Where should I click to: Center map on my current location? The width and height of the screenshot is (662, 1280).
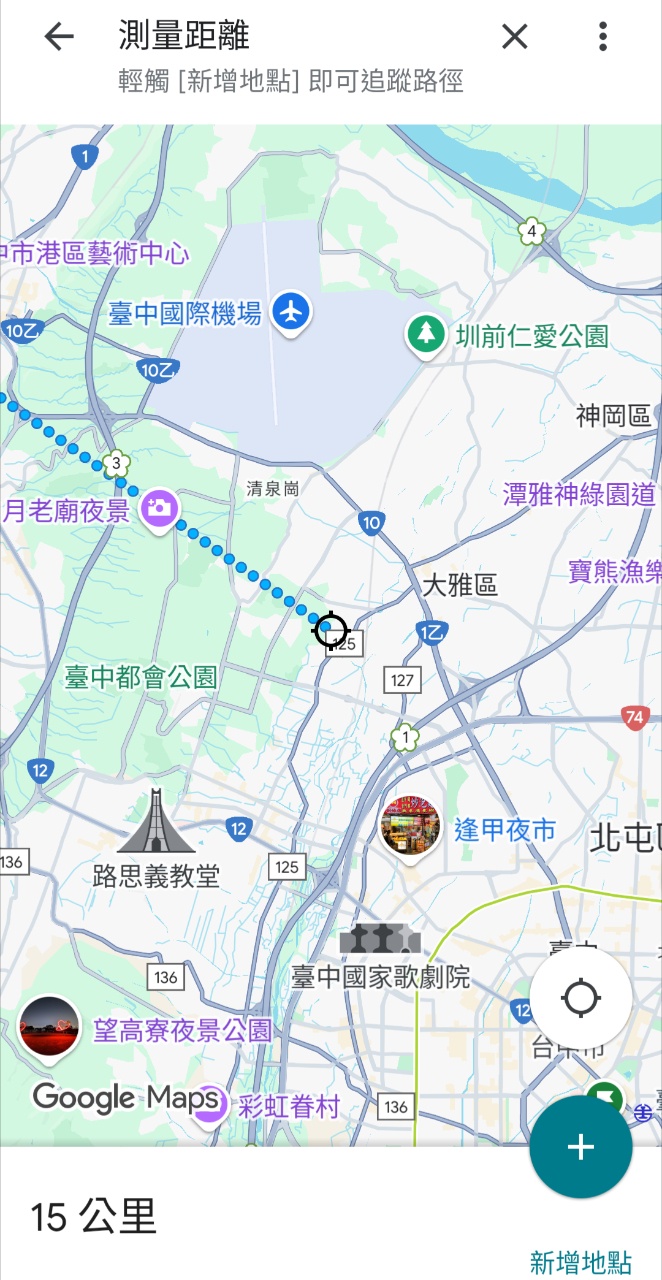point(581,998)
